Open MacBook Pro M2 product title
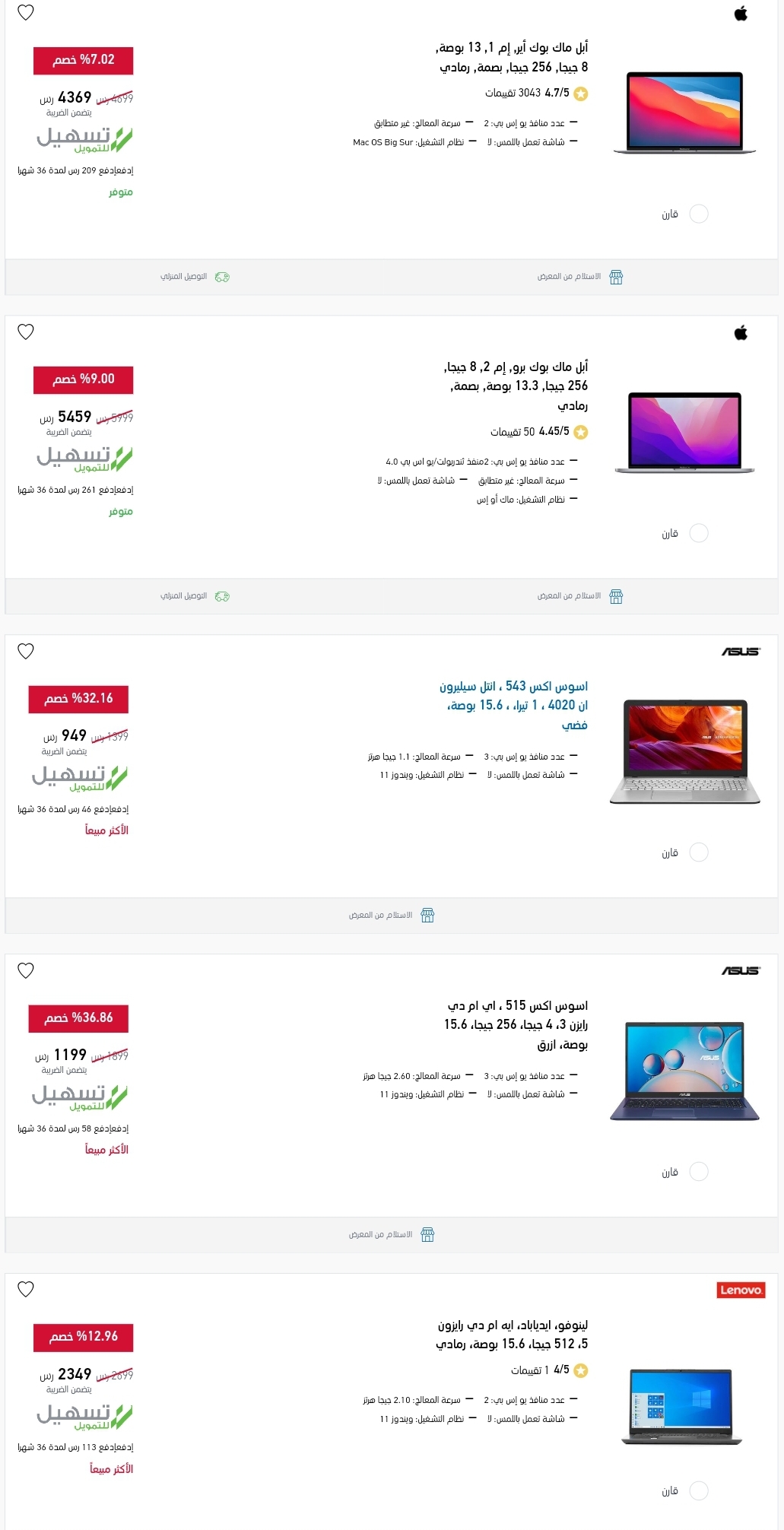The height and width of the screenshot is (1530, 784). click(x=517, y=386)
